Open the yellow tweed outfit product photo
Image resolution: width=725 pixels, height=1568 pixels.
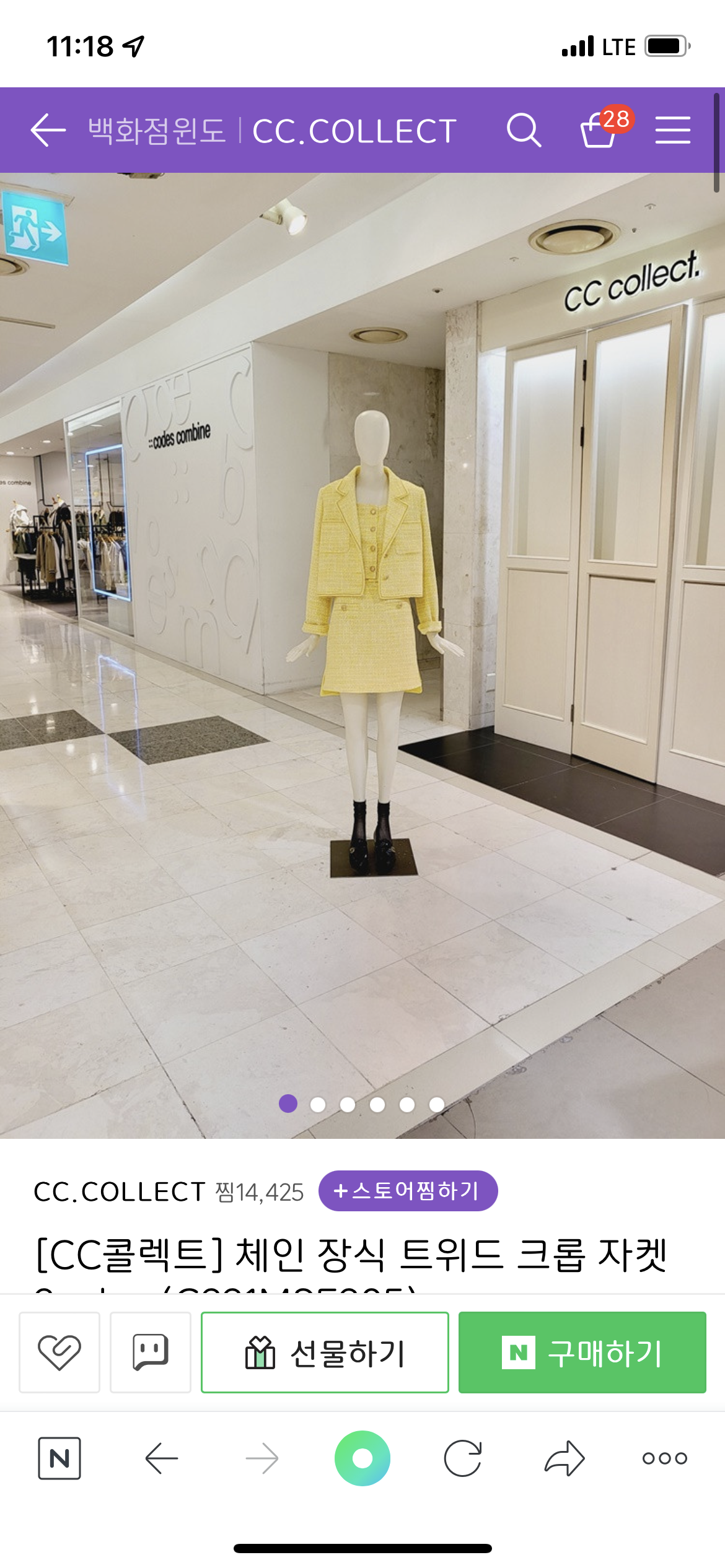pyautogui.click(x=362, y=655)
